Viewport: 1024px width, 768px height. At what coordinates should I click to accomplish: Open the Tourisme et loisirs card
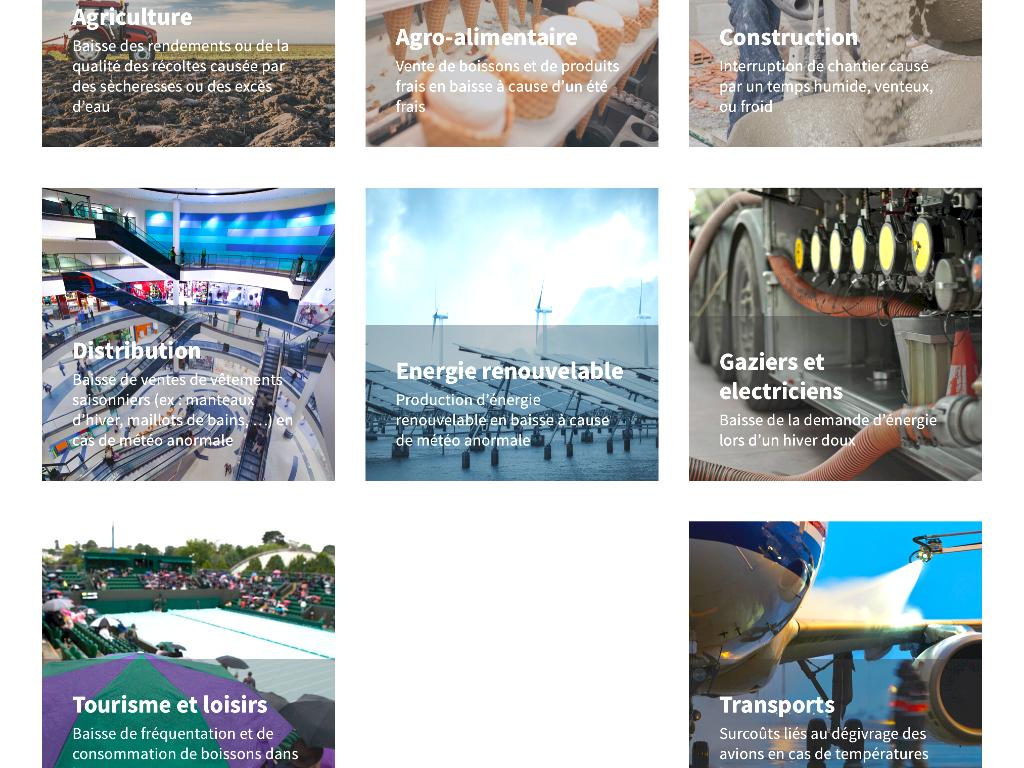[188, 644]
